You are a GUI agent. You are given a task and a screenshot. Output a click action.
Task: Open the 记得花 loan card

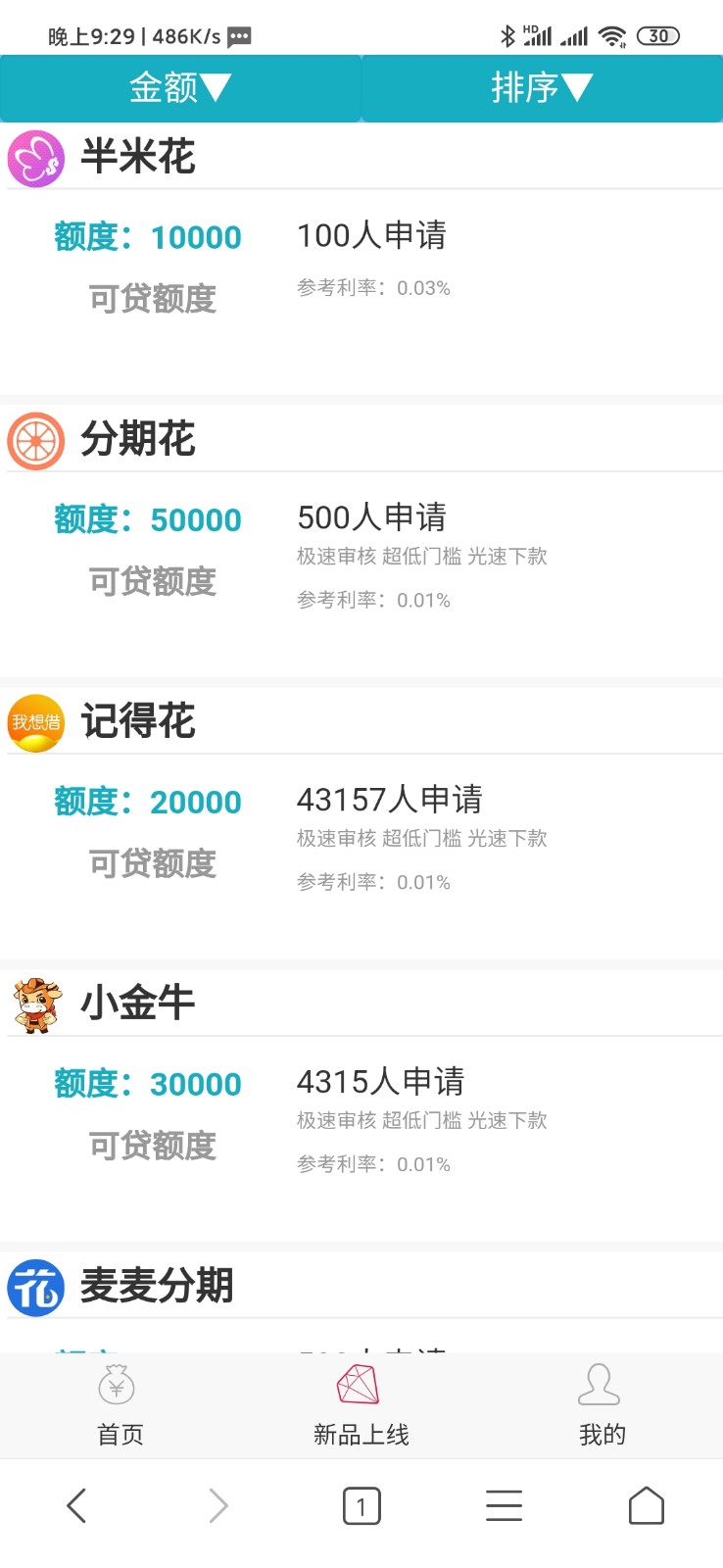pyautogui.click(x=361, y=823)
